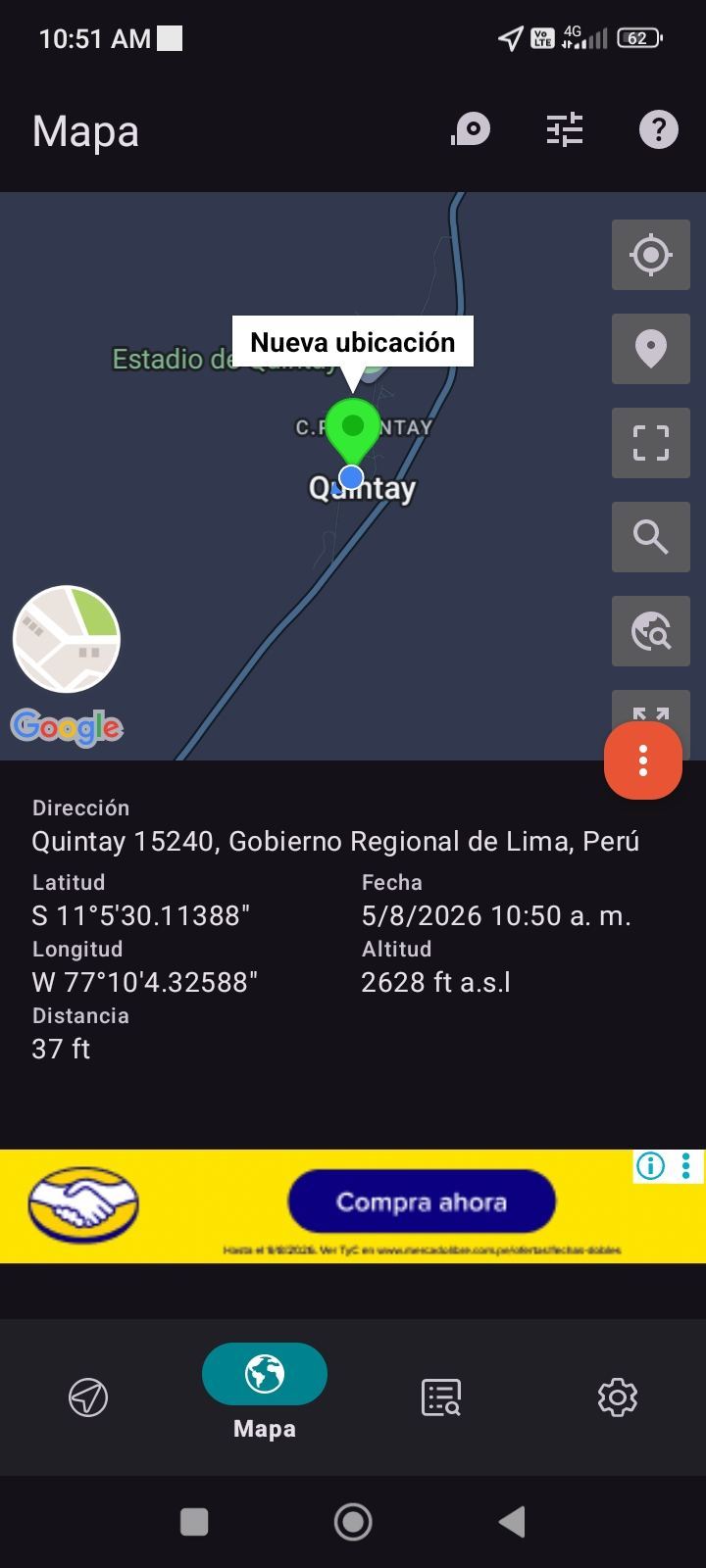This screenshot has width=706, height=1568.
Task: Tap the globe search button on map
Action: click(x=651, y=631)
